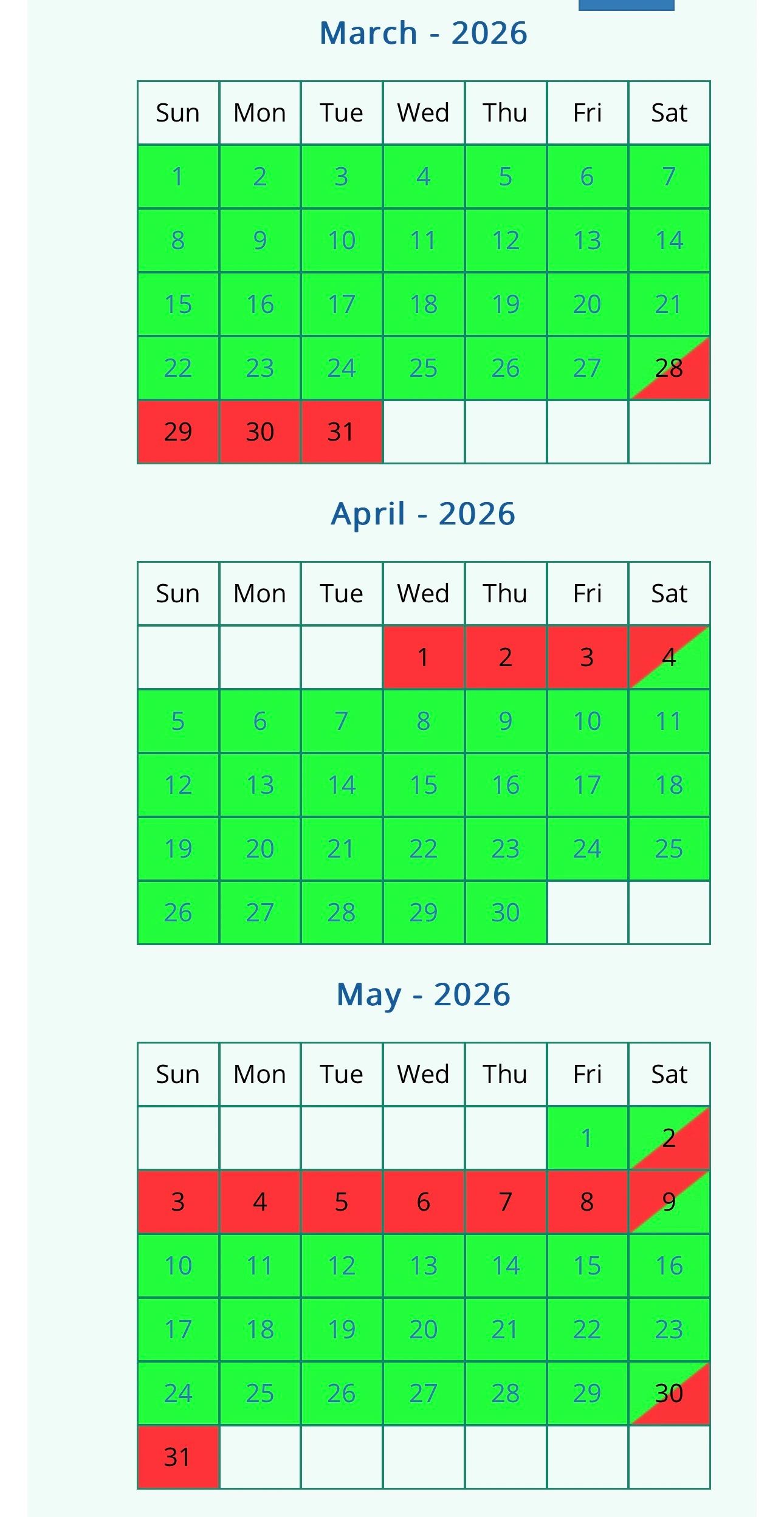The width and height of the screenshot is (784, 1517).
Task: Choose March 14 as available date
Action: pyautogui.click(x=669, y=241)
